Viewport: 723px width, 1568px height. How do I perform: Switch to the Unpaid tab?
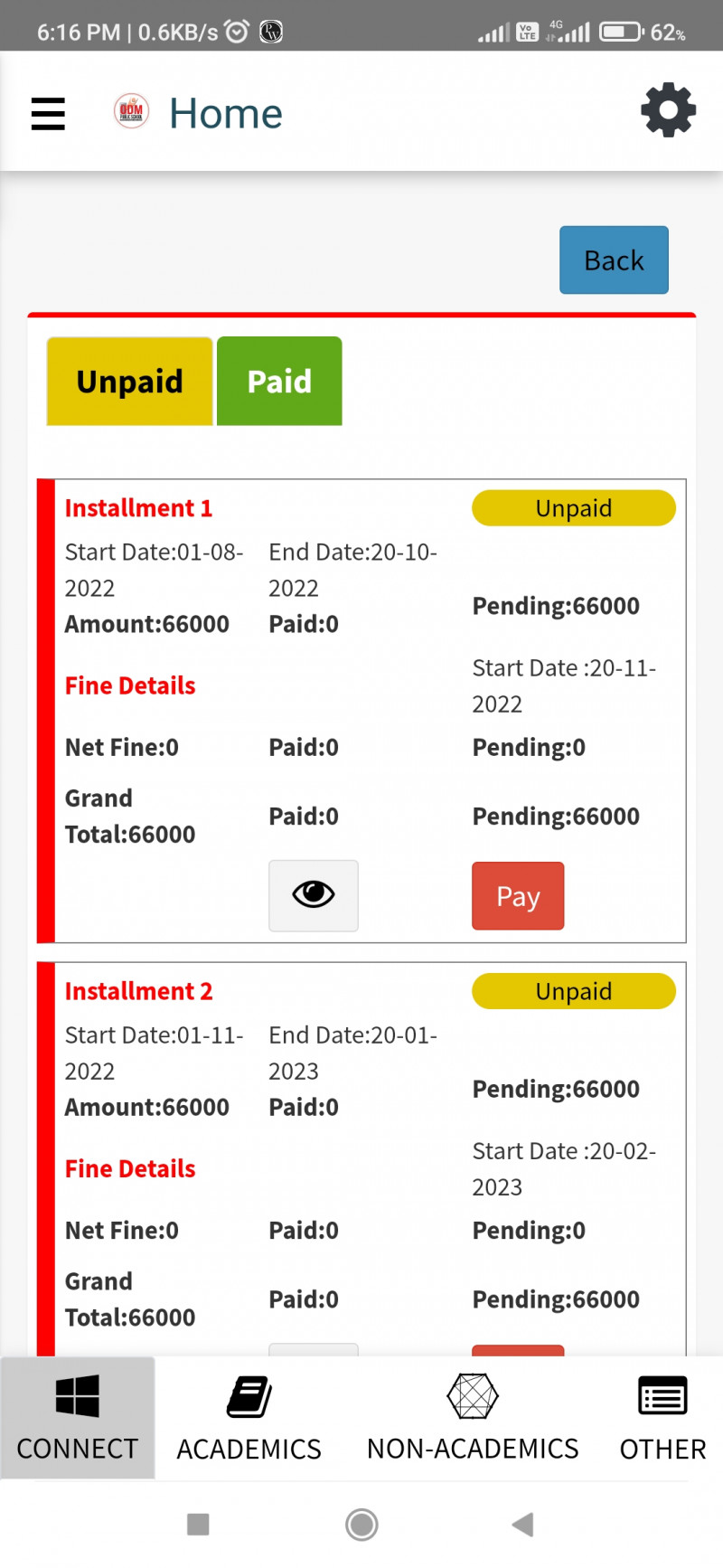coord(130,382)
